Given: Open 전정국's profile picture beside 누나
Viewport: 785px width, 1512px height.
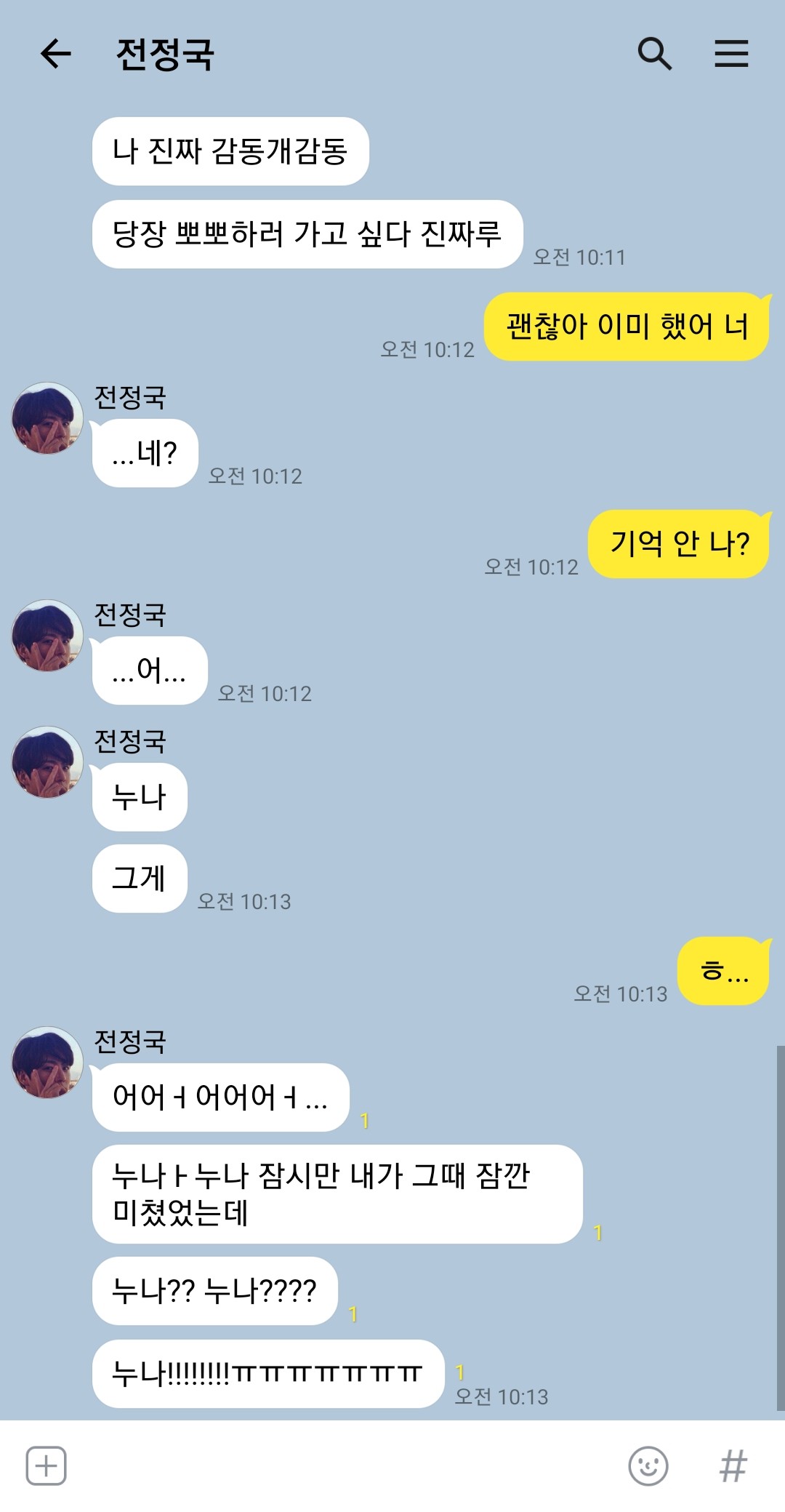Looking at the screenshot, I should pyautogui.click(x=47, y=762).
